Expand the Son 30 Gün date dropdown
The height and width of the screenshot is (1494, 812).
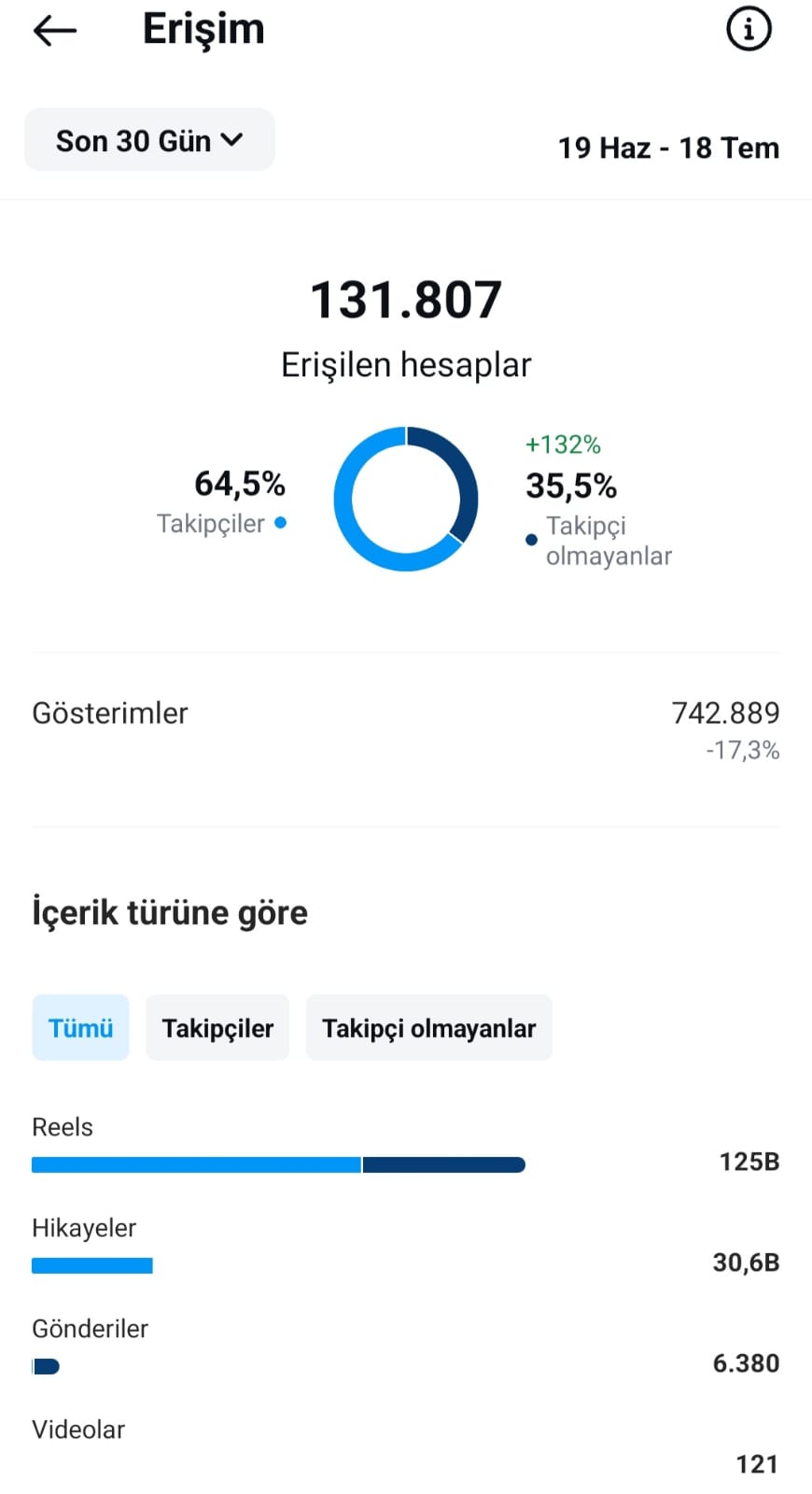tap(149, 140)
